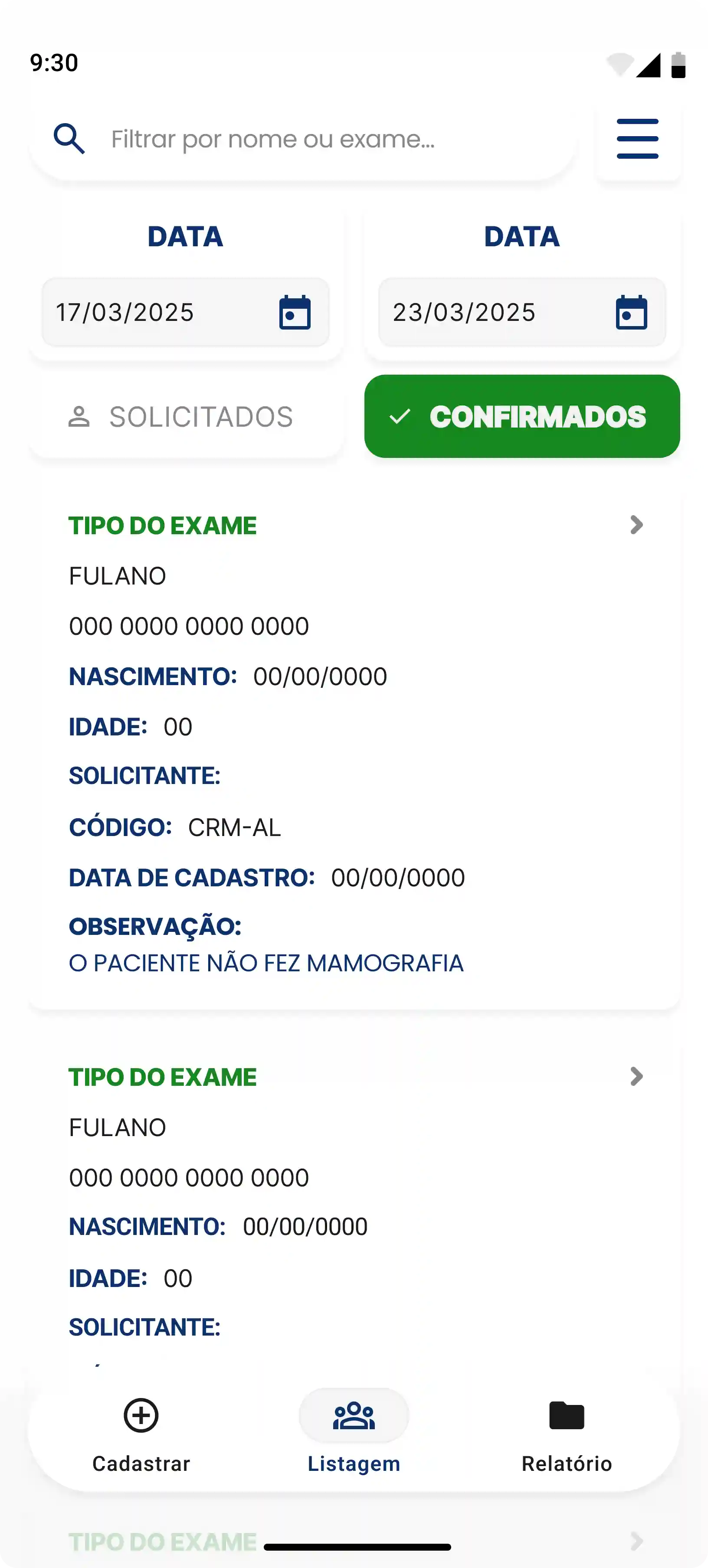The width and height of the screenshot is (708, 1568).
Task: Expand the second FULANO exam card
Action: [x=637, y=1076]
